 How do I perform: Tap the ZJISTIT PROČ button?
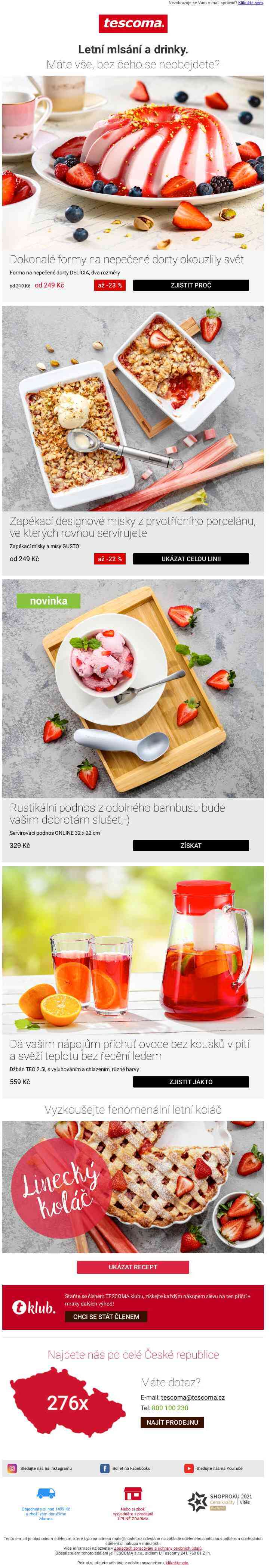[x=191, y=285]
